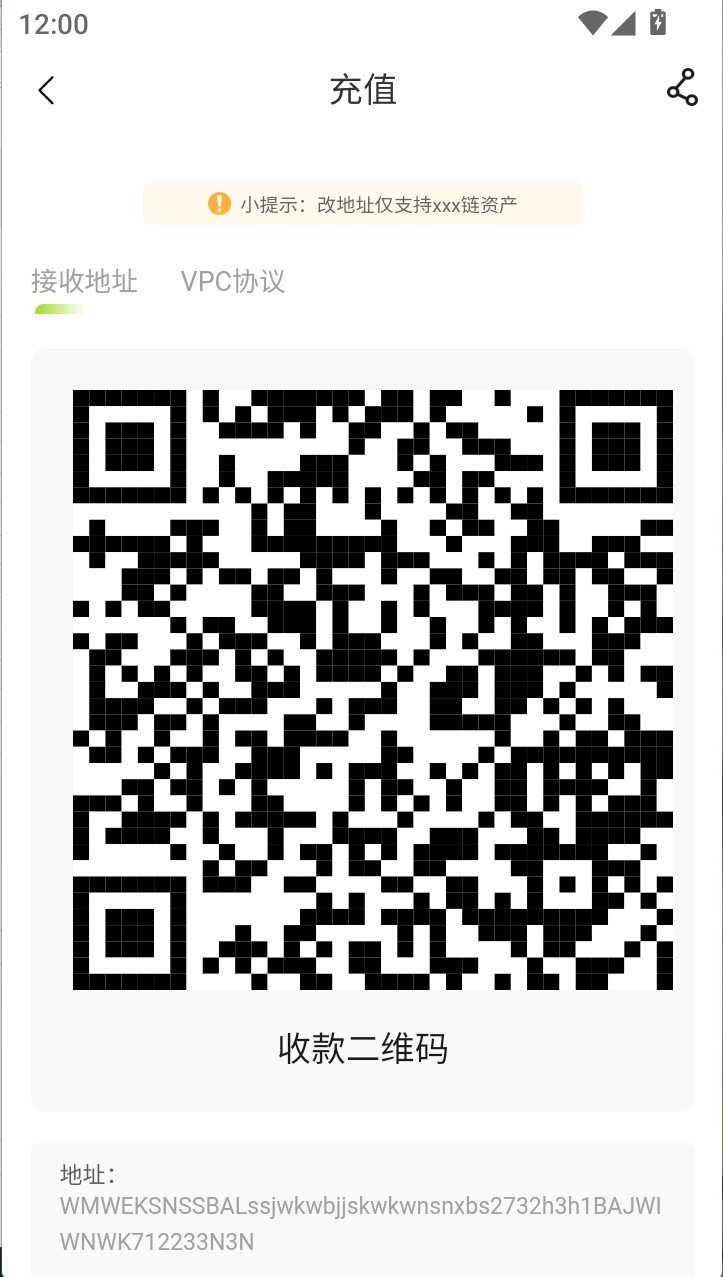Share the deposit address
The width and height of the screenshot is (723, 1277).
click(x=682, y=89)
